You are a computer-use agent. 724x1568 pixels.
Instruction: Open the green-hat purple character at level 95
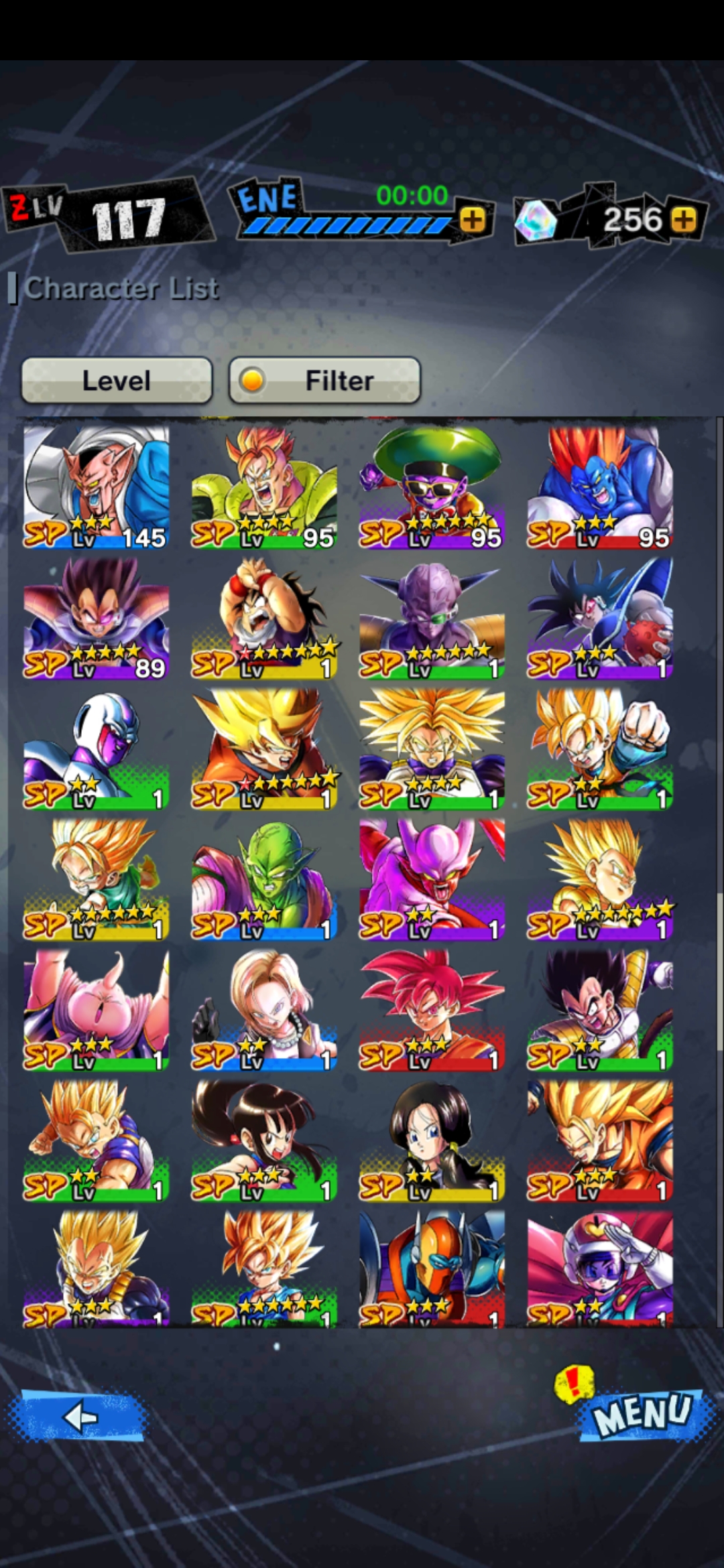pos(432,487)
